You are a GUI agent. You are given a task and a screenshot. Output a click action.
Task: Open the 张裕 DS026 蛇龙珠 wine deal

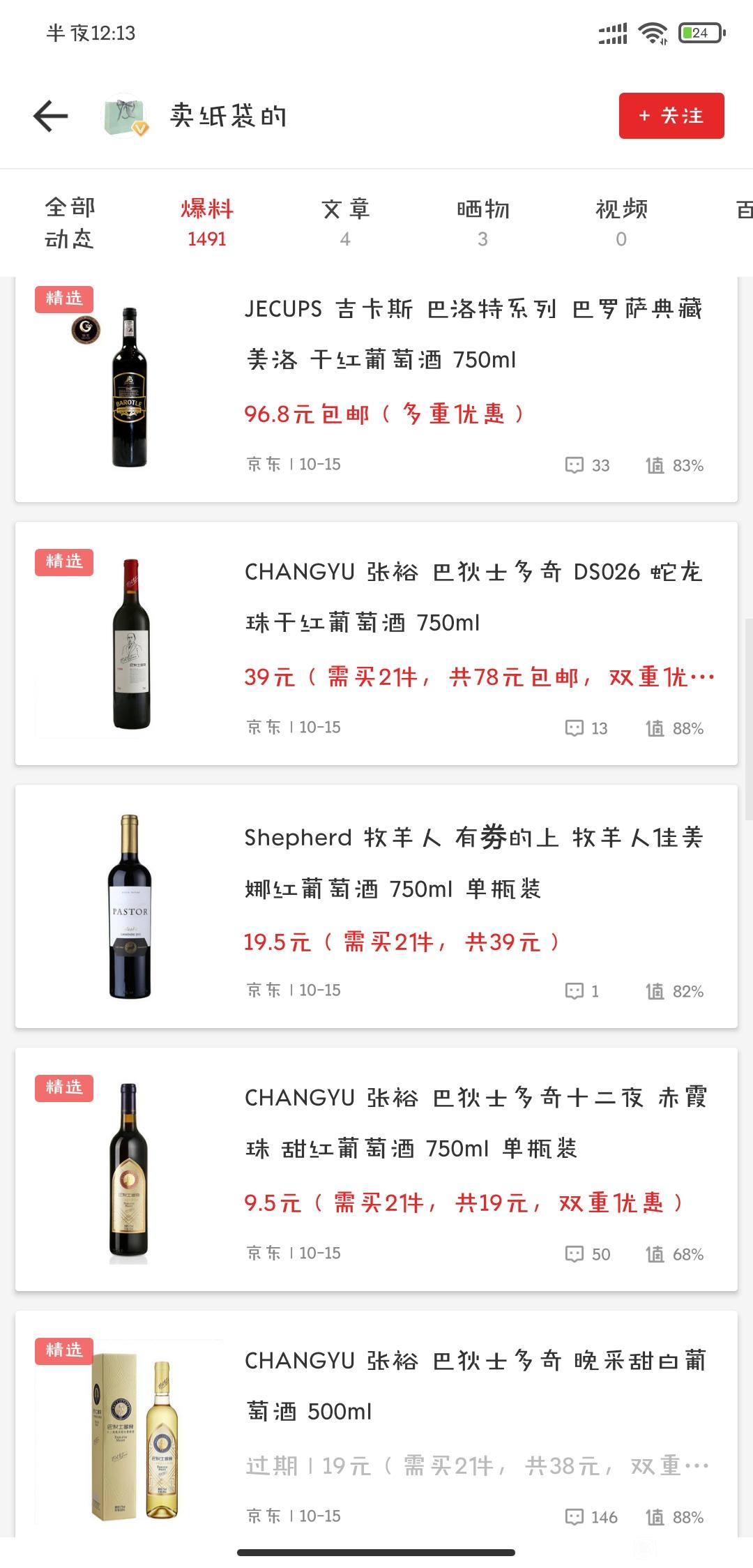[376, 644]
